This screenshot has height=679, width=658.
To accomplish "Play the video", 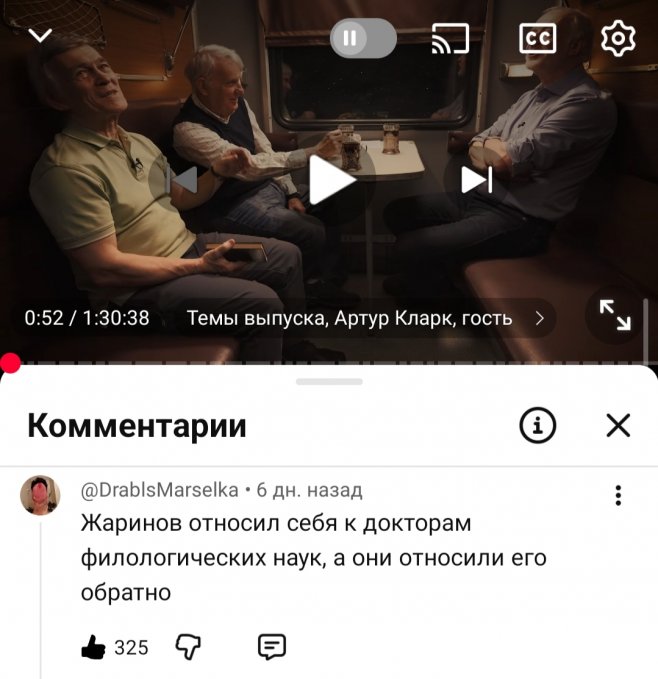I will tap(330, 179).
